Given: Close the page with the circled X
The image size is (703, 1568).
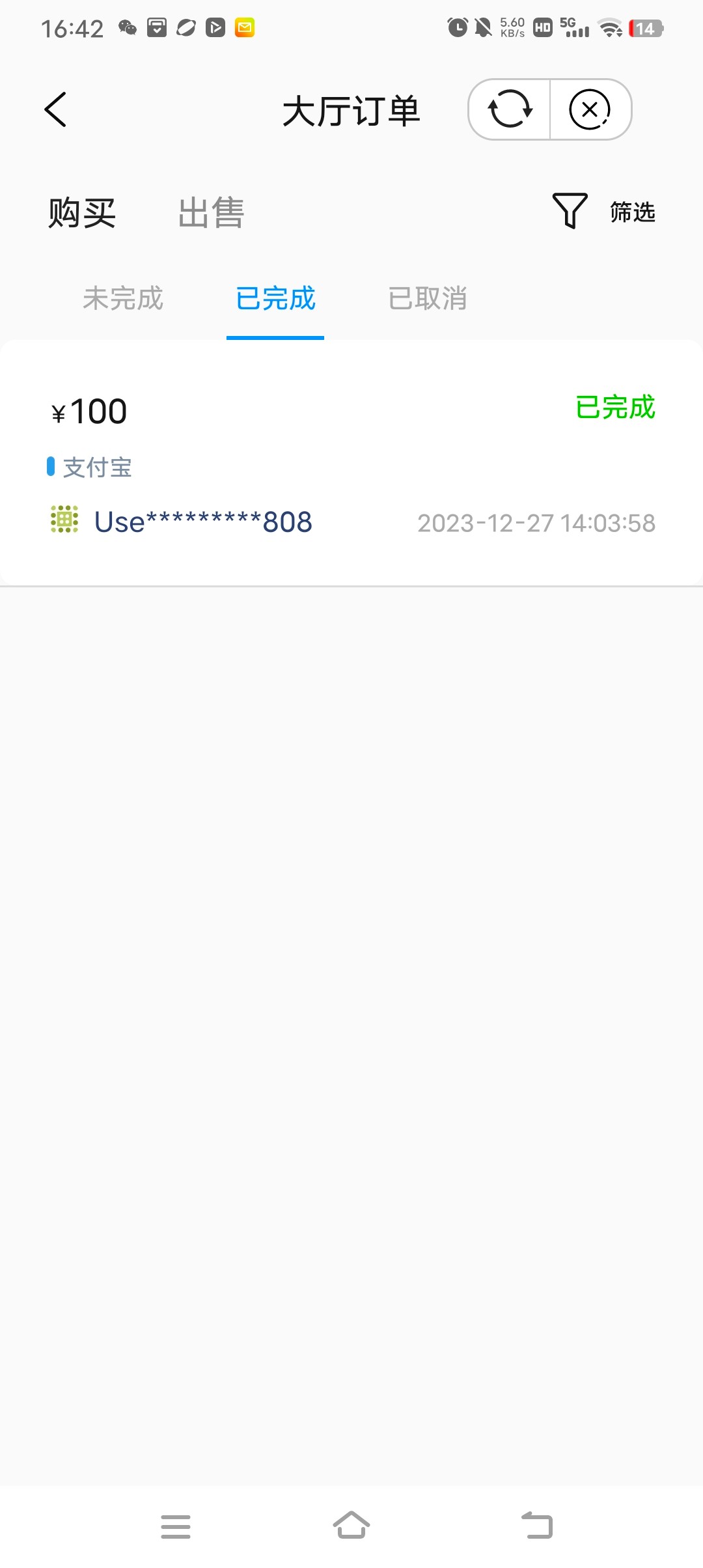Looking at the screenshot, I should click(590, 109).
